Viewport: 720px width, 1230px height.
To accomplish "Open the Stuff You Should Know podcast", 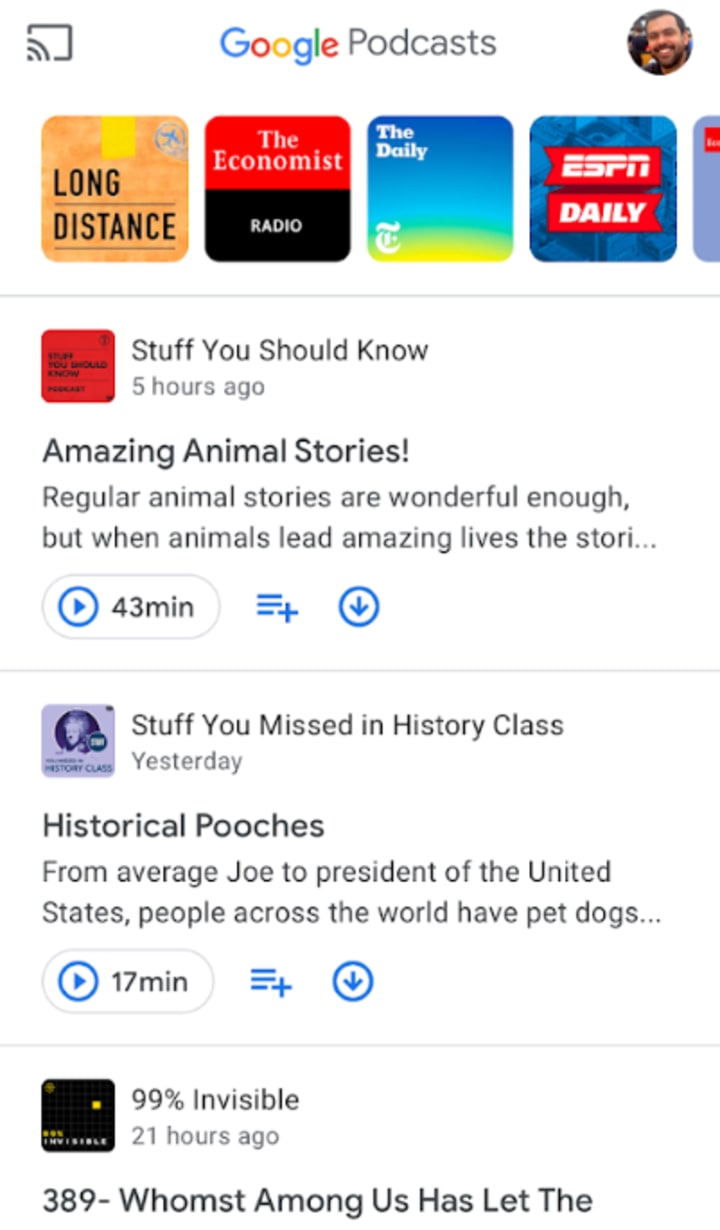I will [279, 350].
